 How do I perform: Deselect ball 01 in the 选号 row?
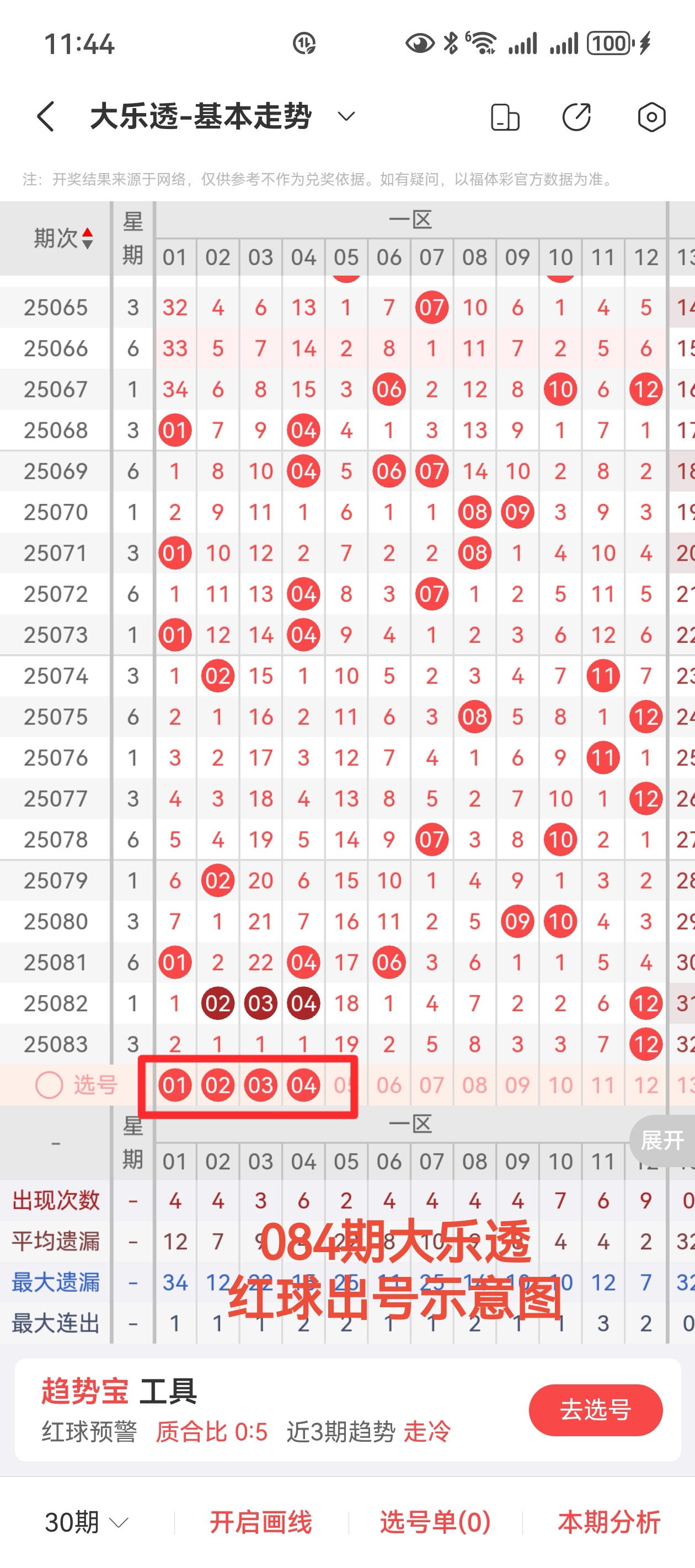[175, 1084]
